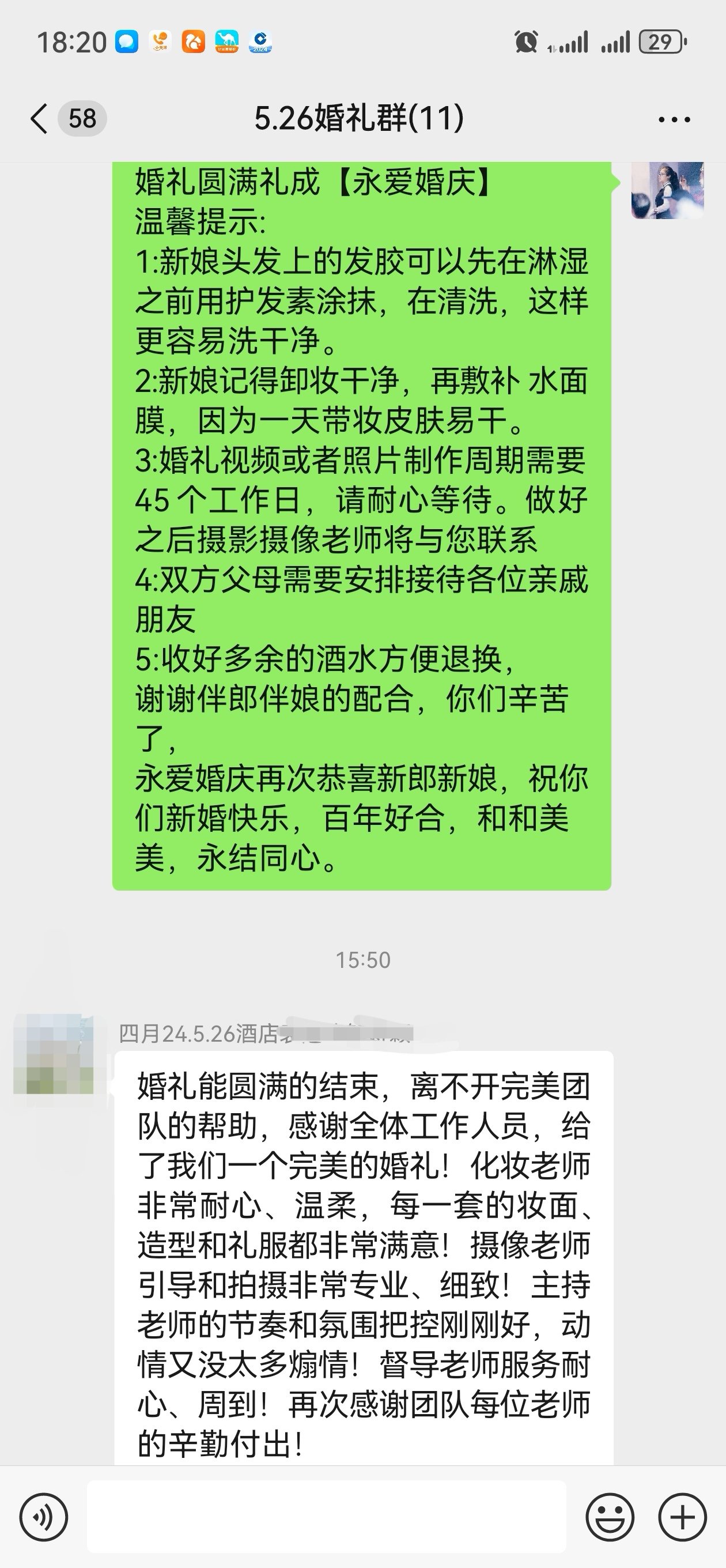Open the sender's avatar beside green message
The height and width of the screenshot is (1568, 726).
click(668, 190)
